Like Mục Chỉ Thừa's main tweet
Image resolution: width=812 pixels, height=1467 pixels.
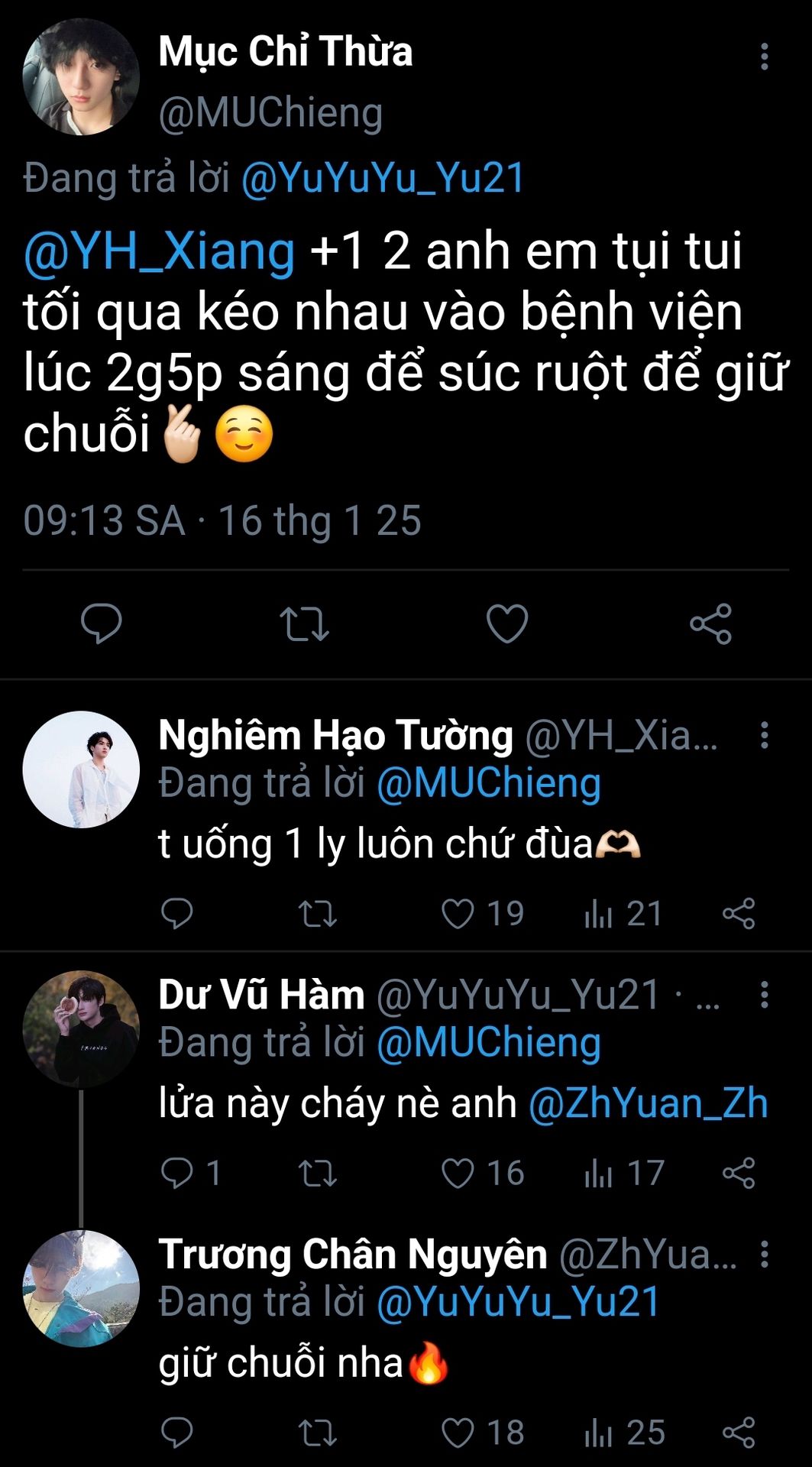507,623
